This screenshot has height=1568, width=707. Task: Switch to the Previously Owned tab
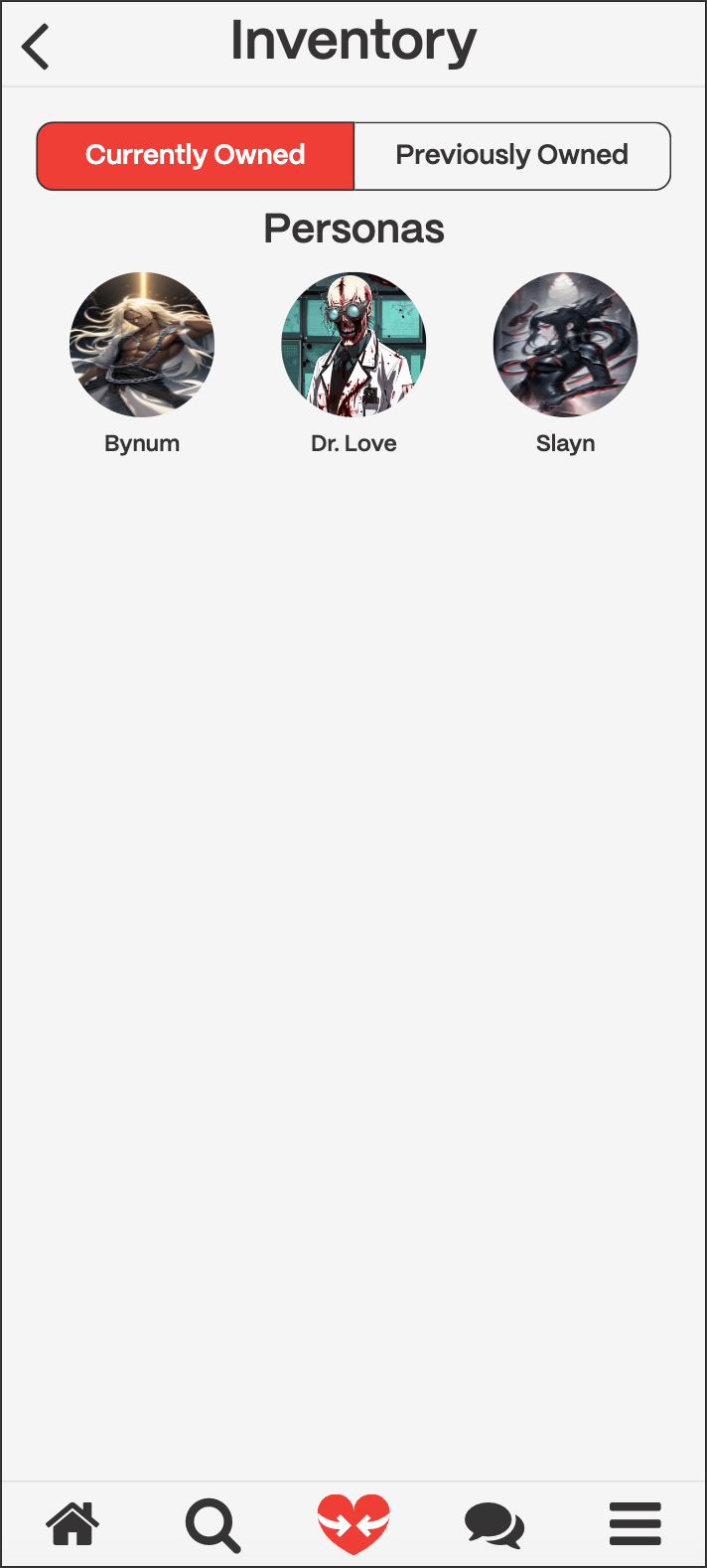click(x=511, y=156)
